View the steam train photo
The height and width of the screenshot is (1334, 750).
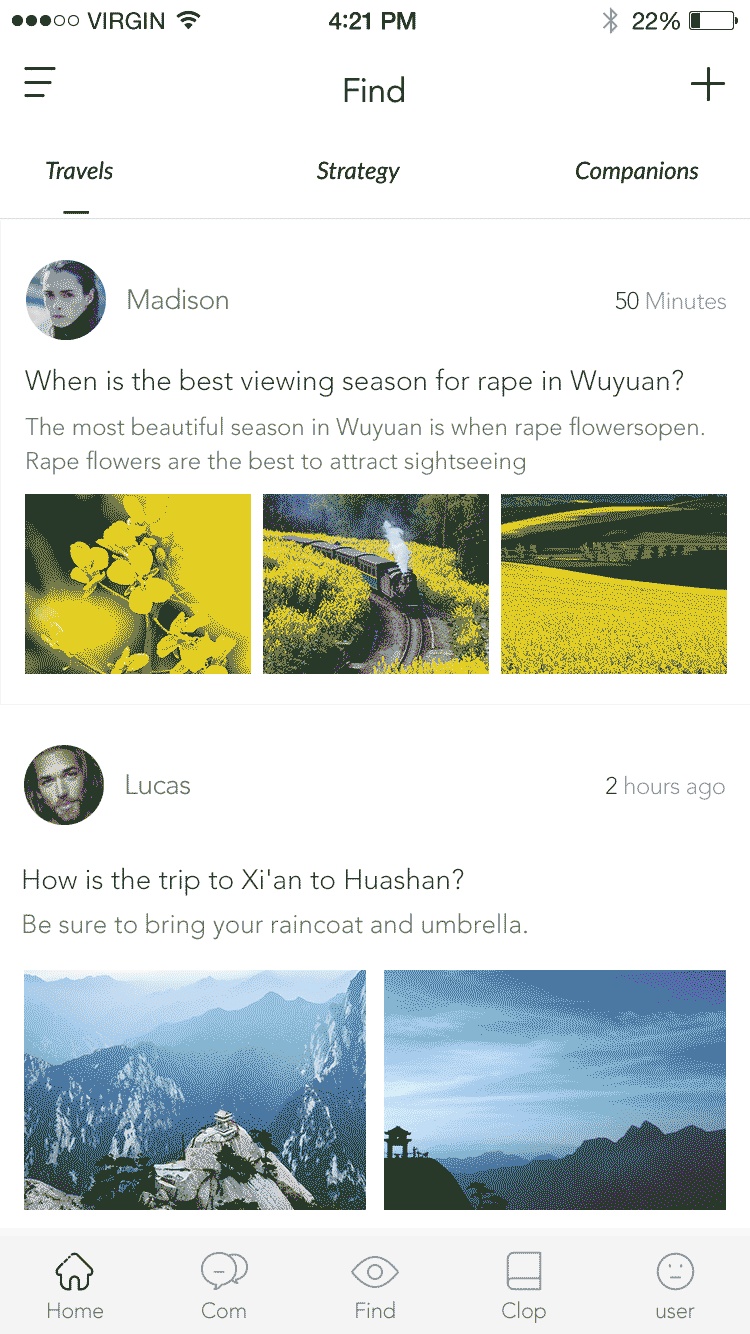[x=376, y=583]
